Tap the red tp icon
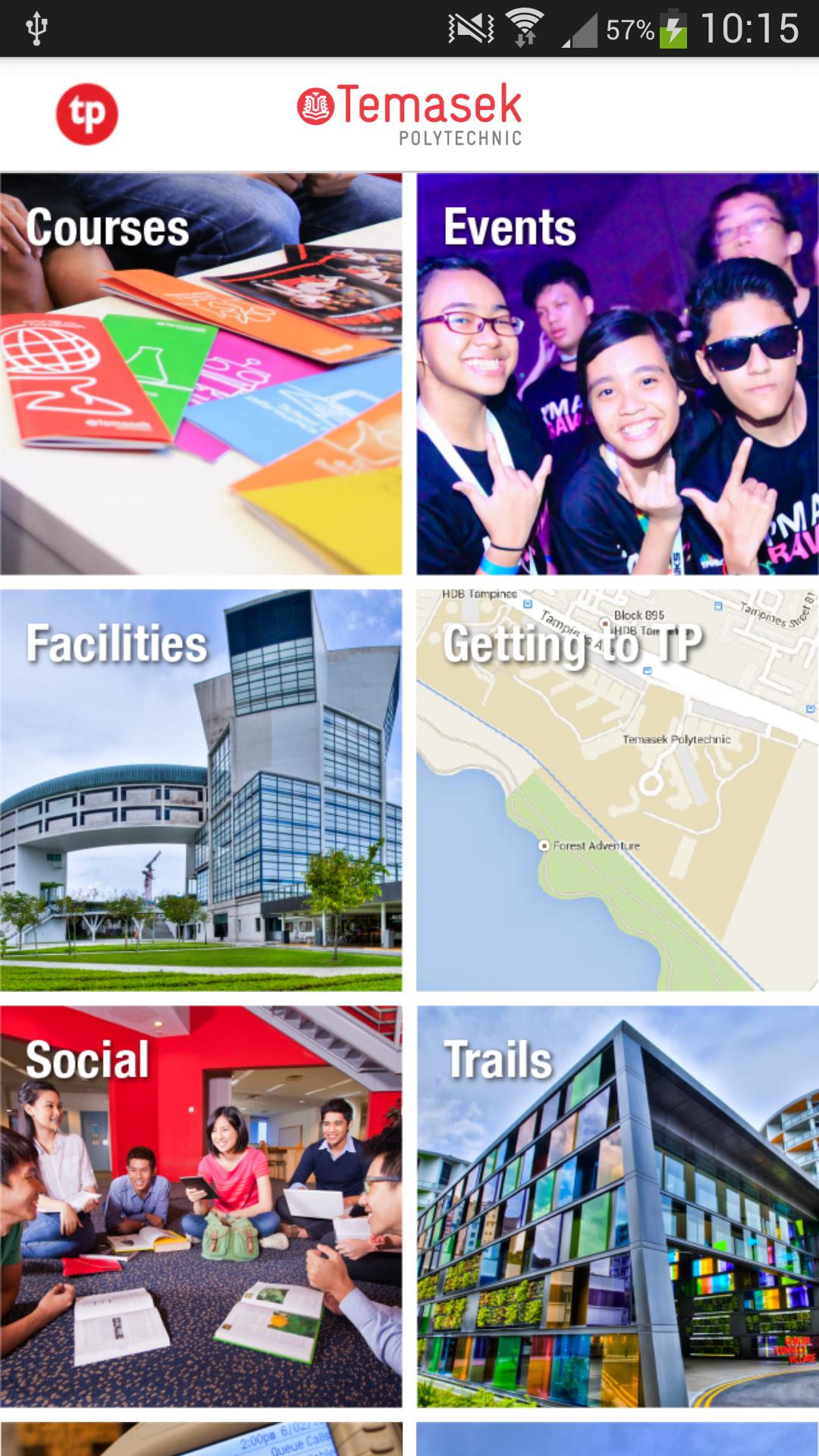Viewport: 819px width, 1456px height. (86, 115)
